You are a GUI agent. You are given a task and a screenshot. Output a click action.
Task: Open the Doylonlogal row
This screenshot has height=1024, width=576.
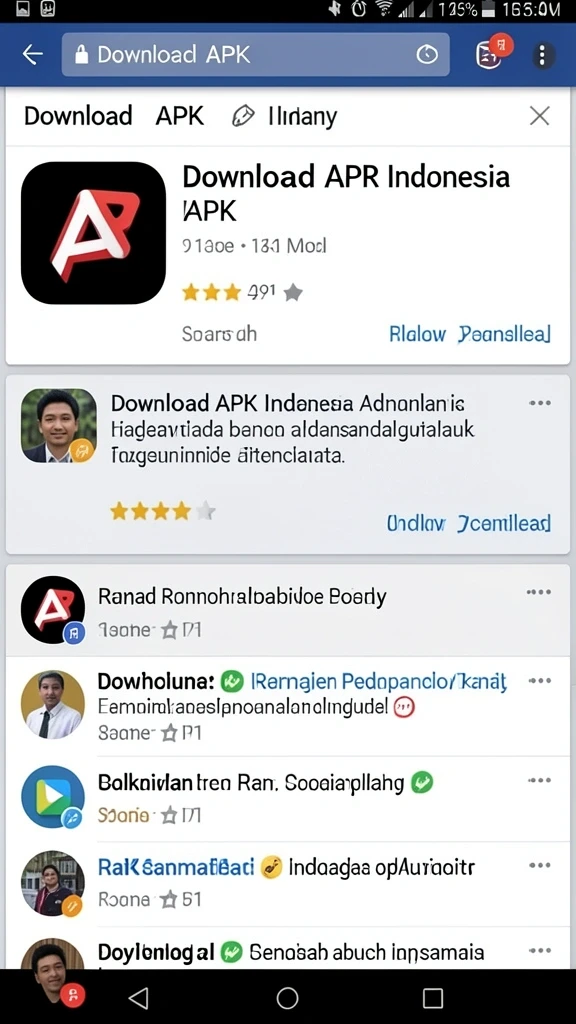tap(288, 948)
